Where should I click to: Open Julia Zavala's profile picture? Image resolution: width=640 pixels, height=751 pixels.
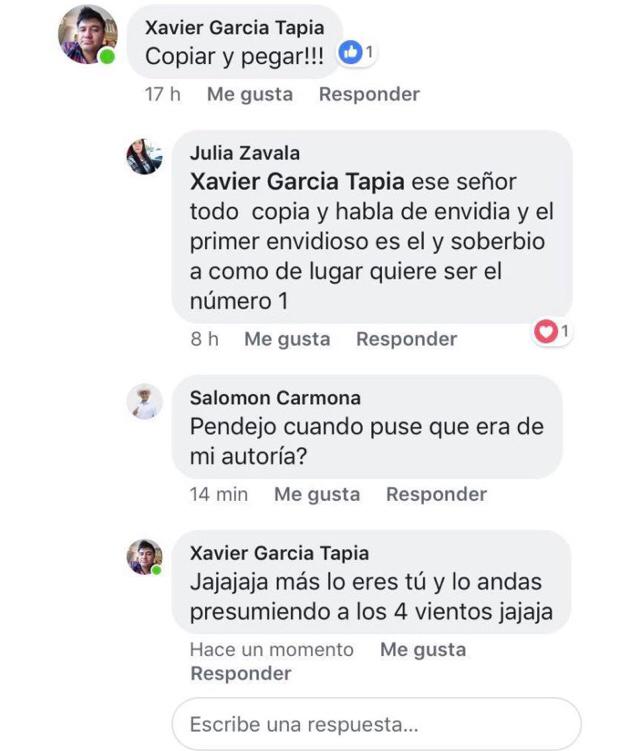(145, 157)
